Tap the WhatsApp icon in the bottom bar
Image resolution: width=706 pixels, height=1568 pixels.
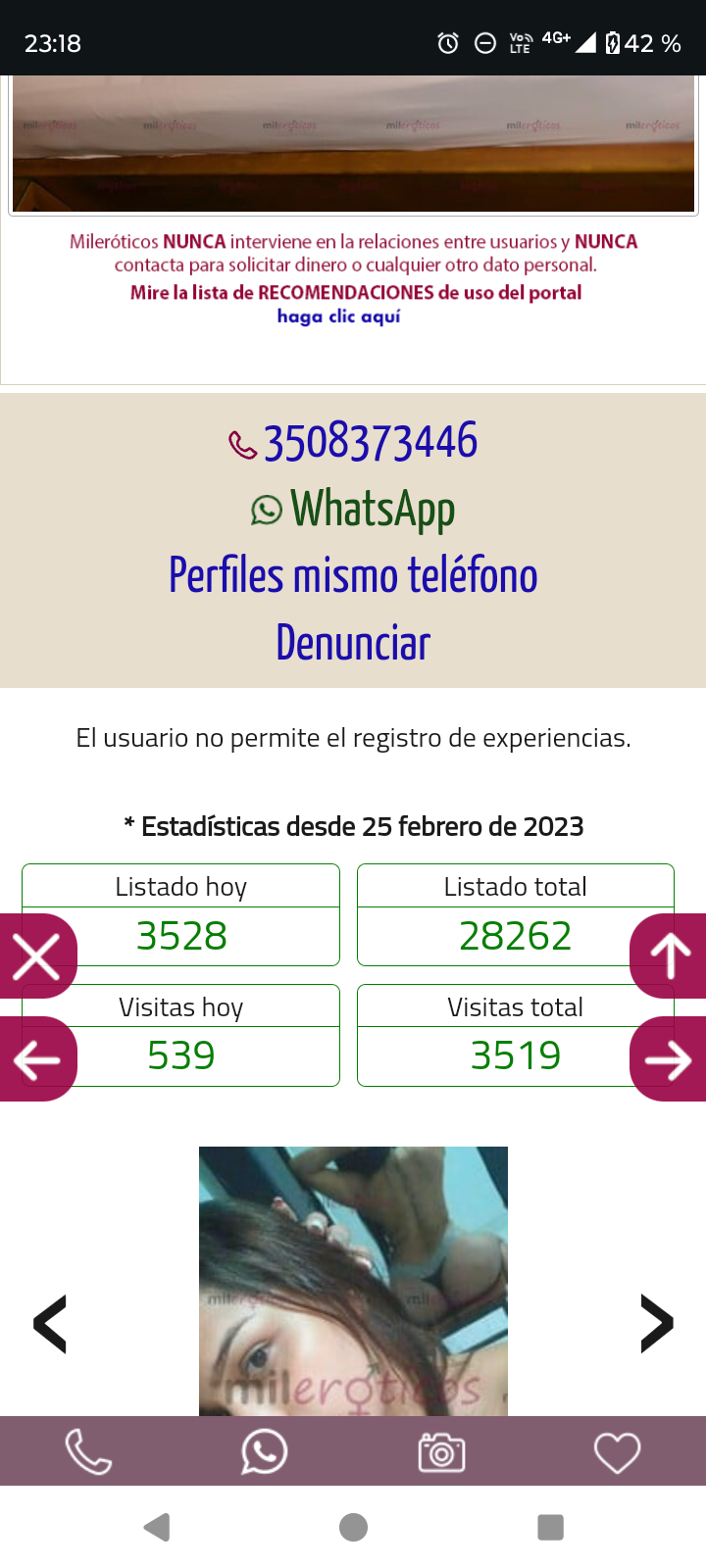click(x=265, y=1451)
